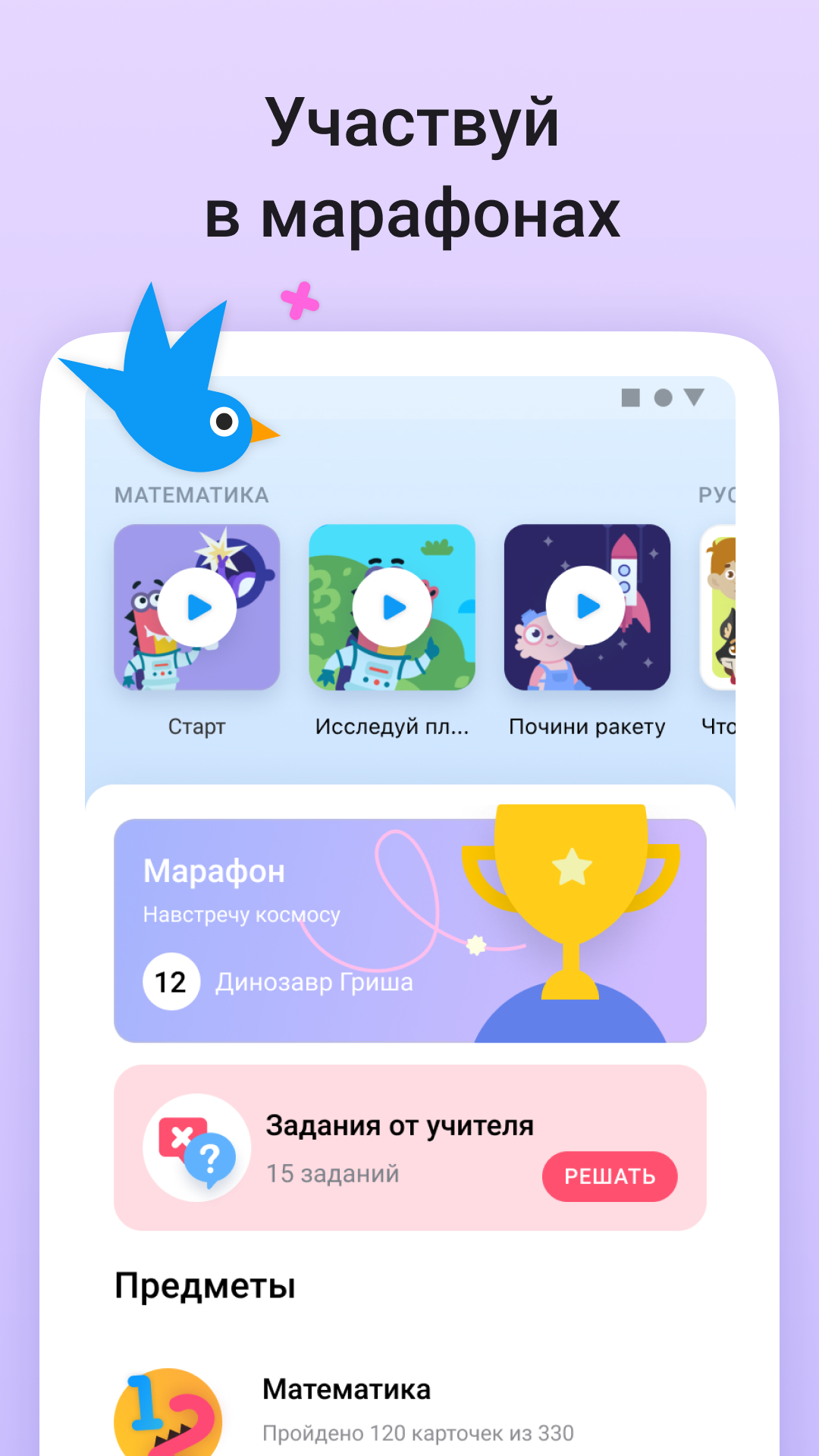Click the Динозавр Гриша participant name
Image resolution: width=819 pixels, height=1456 pixels.
tap(315, 981)
